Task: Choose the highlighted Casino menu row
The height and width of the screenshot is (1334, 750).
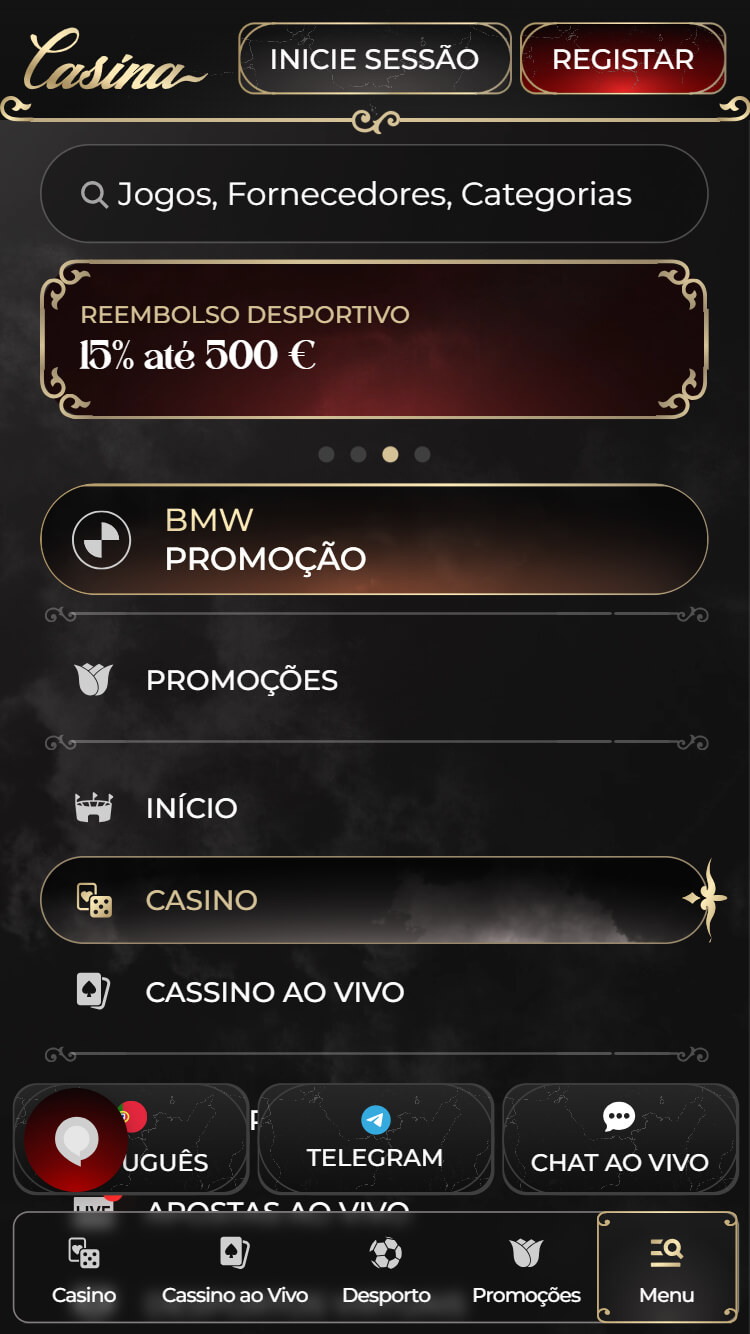Action: click(x=372, y=900)
